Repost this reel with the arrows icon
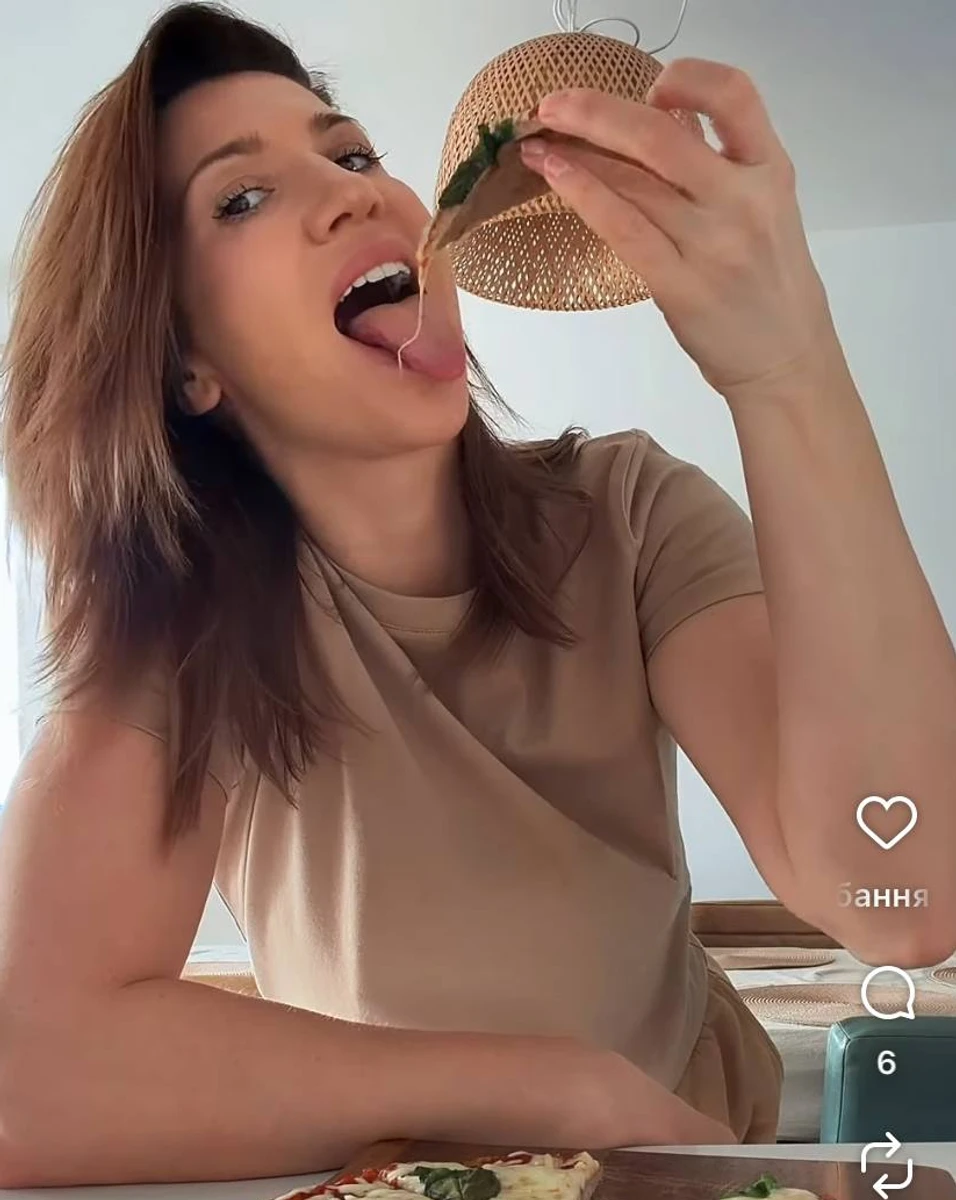Image resolution: width=956 pixels, height=1200 pixels. click(886, 1164)
